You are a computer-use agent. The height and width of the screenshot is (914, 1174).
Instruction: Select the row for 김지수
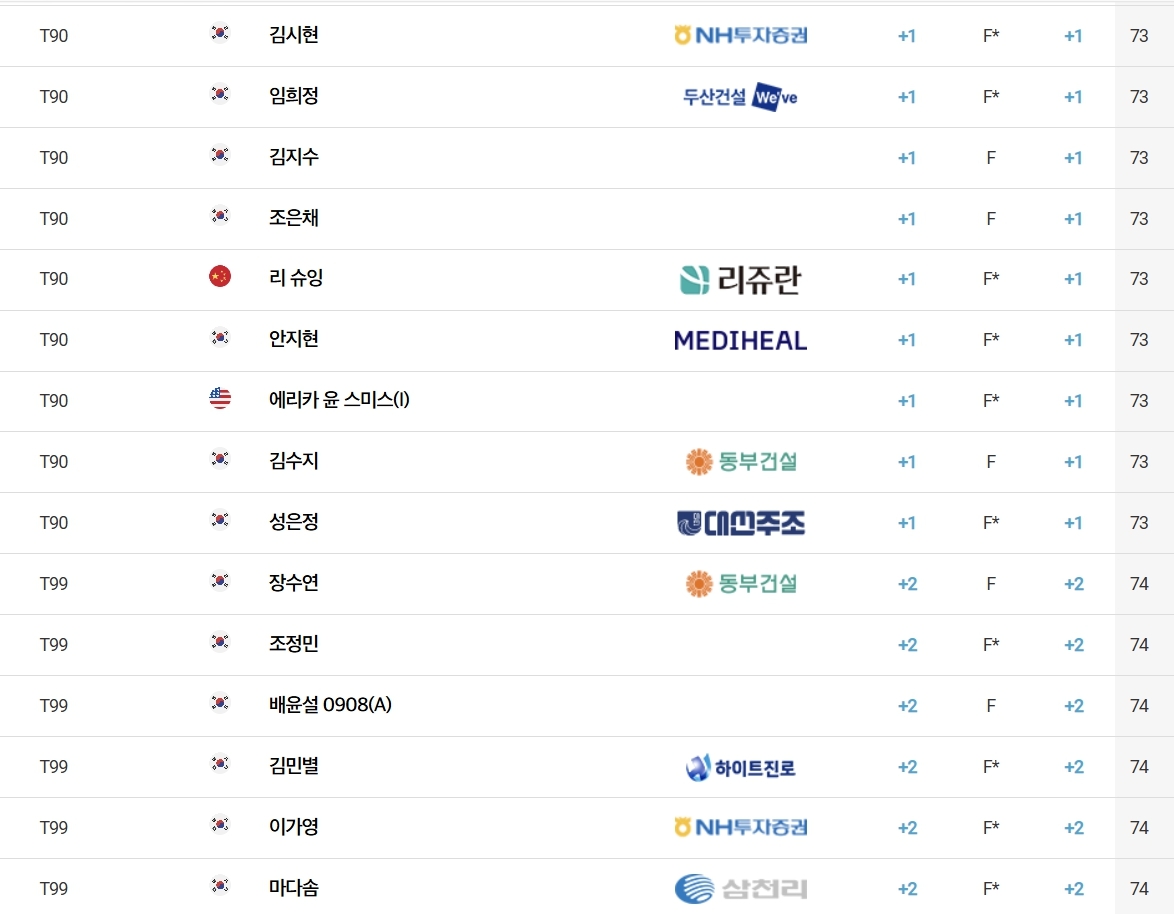[587, 158]
